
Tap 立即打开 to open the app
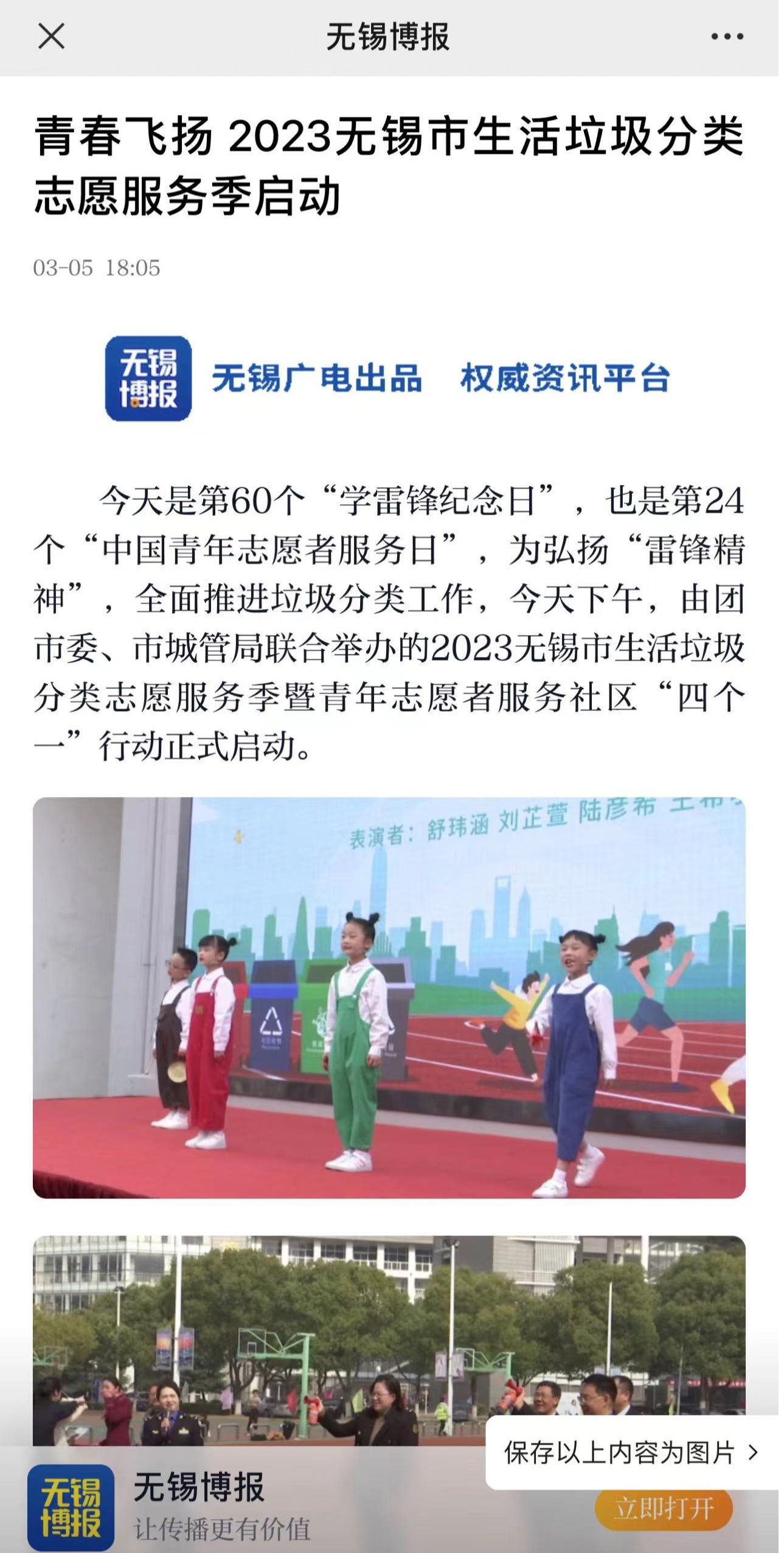coord(663,1509)
